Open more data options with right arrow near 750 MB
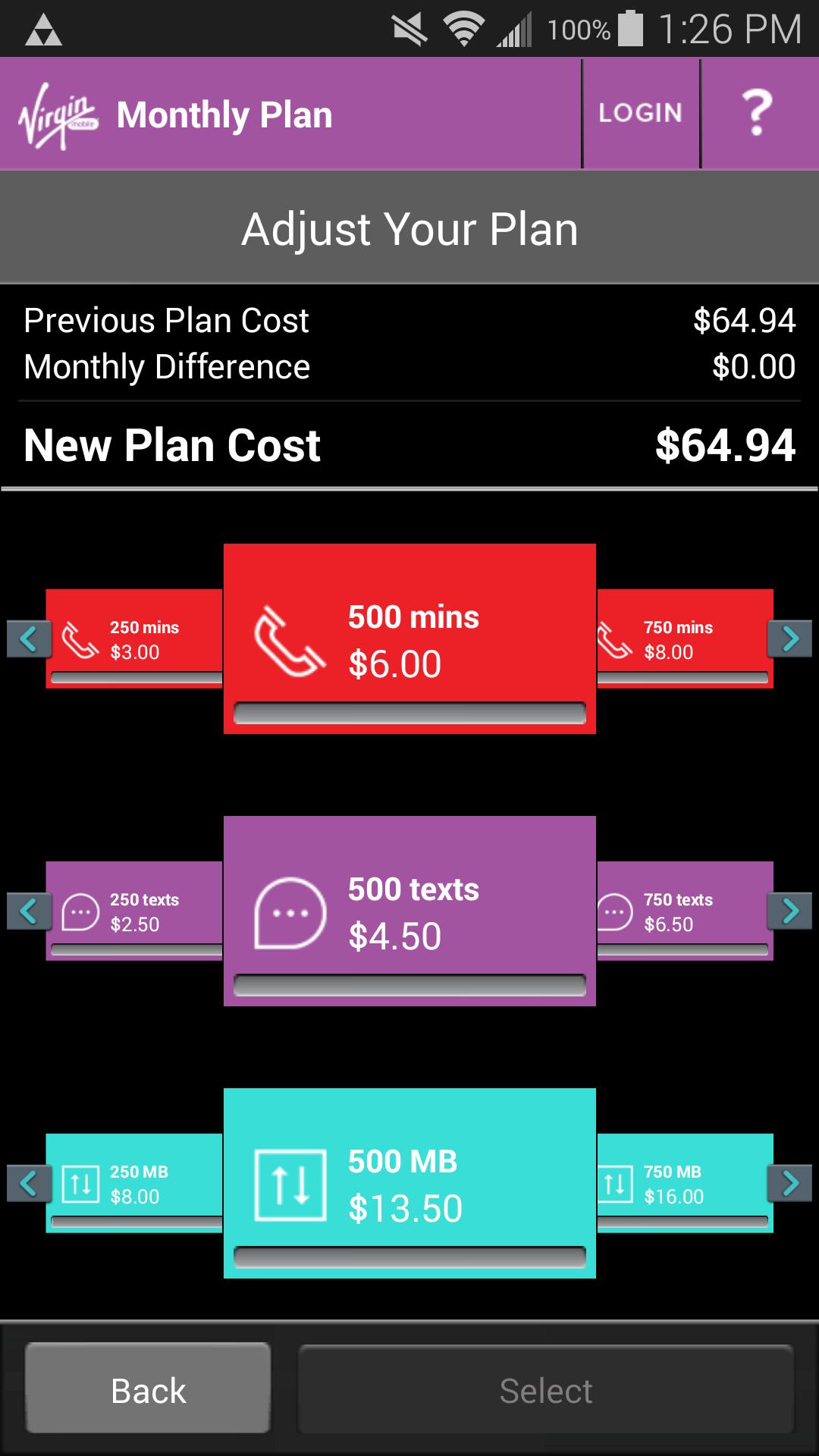This screenshot has width=819, height=1456. click(791, 1183)
